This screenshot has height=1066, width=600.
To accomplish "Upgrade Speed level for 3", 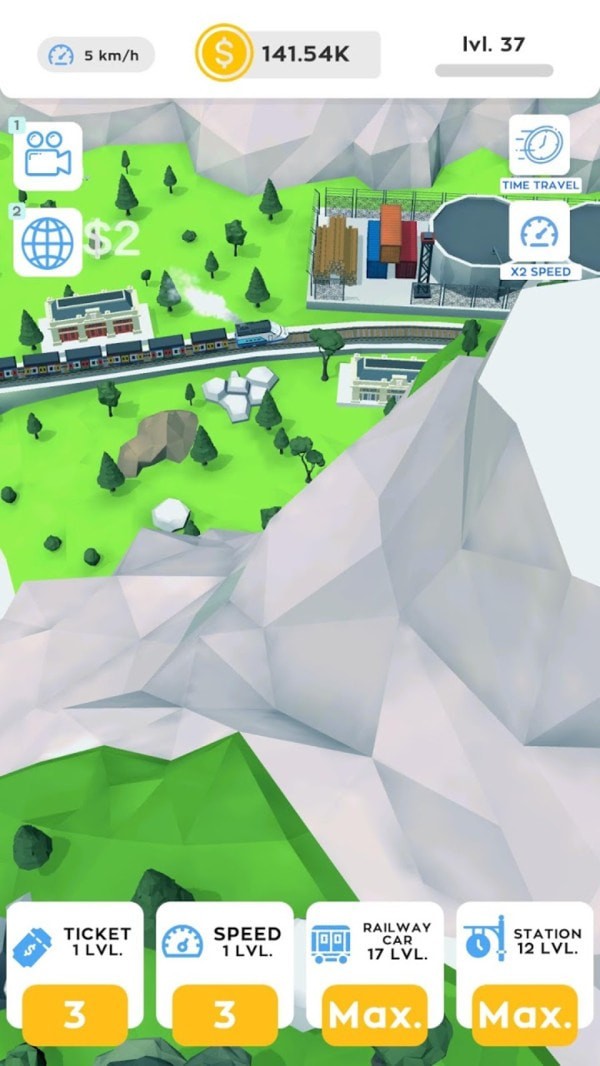I will (225, 1014).
